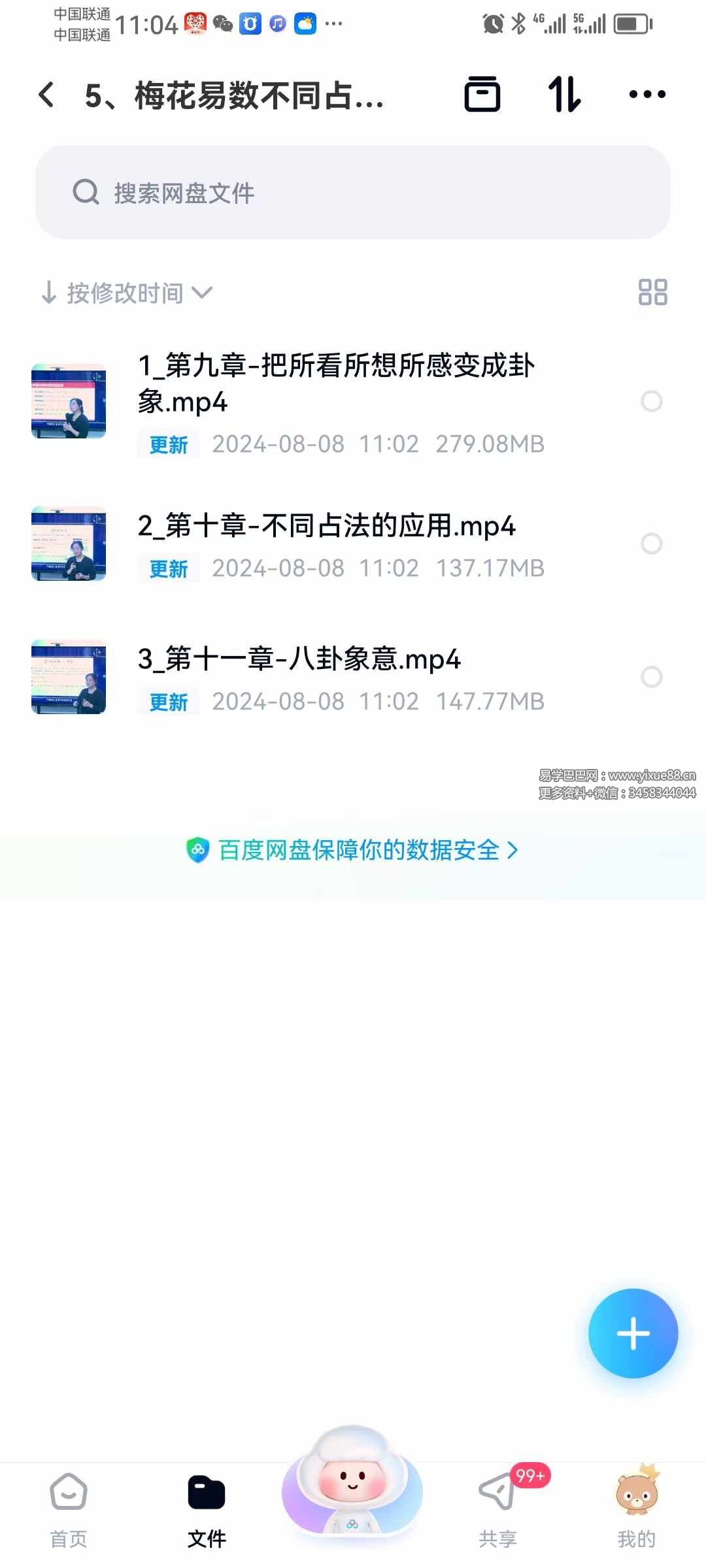
Task: Tap the blue plus floating button
Action: coord(633,1333)
